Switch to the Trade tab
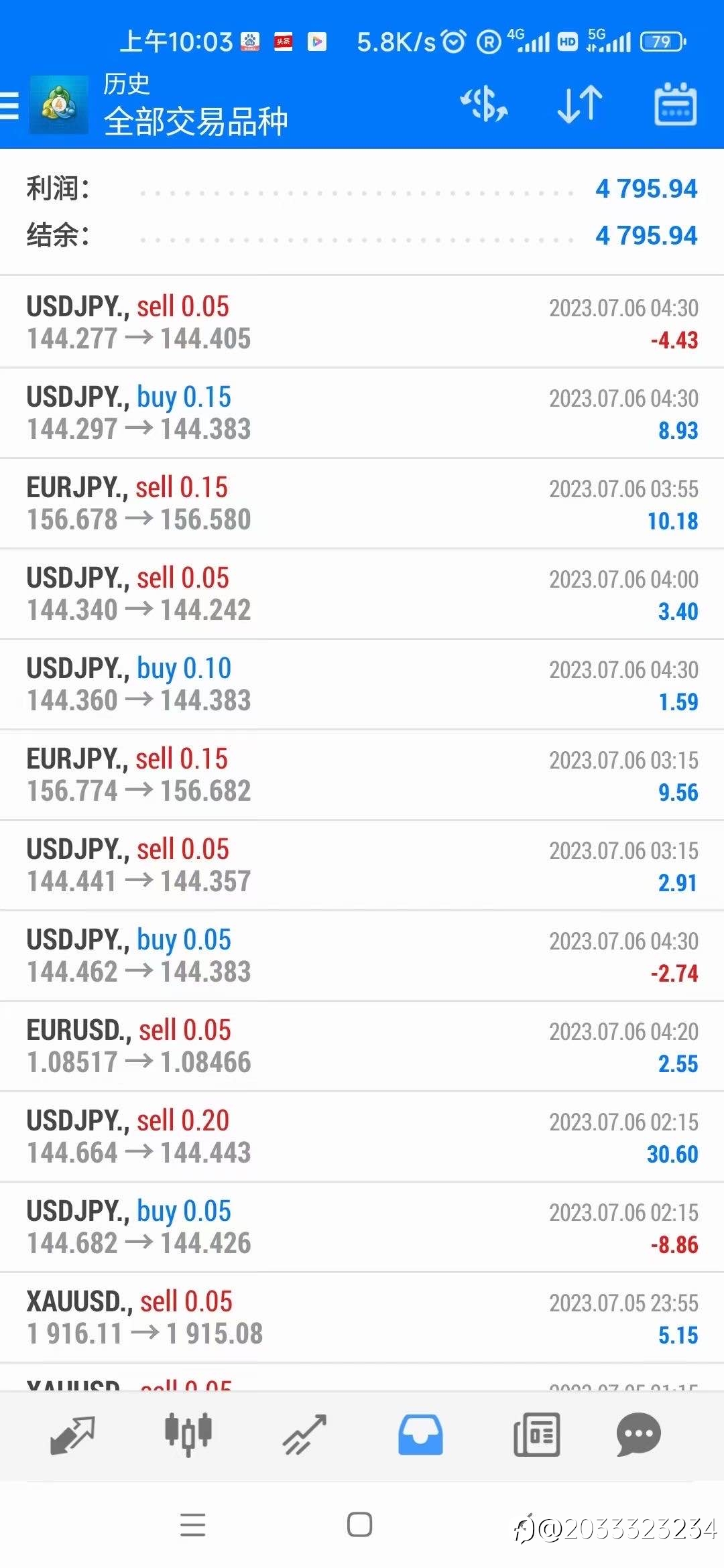Viewport: 724px width, 1568px height. click(304, 1435)
